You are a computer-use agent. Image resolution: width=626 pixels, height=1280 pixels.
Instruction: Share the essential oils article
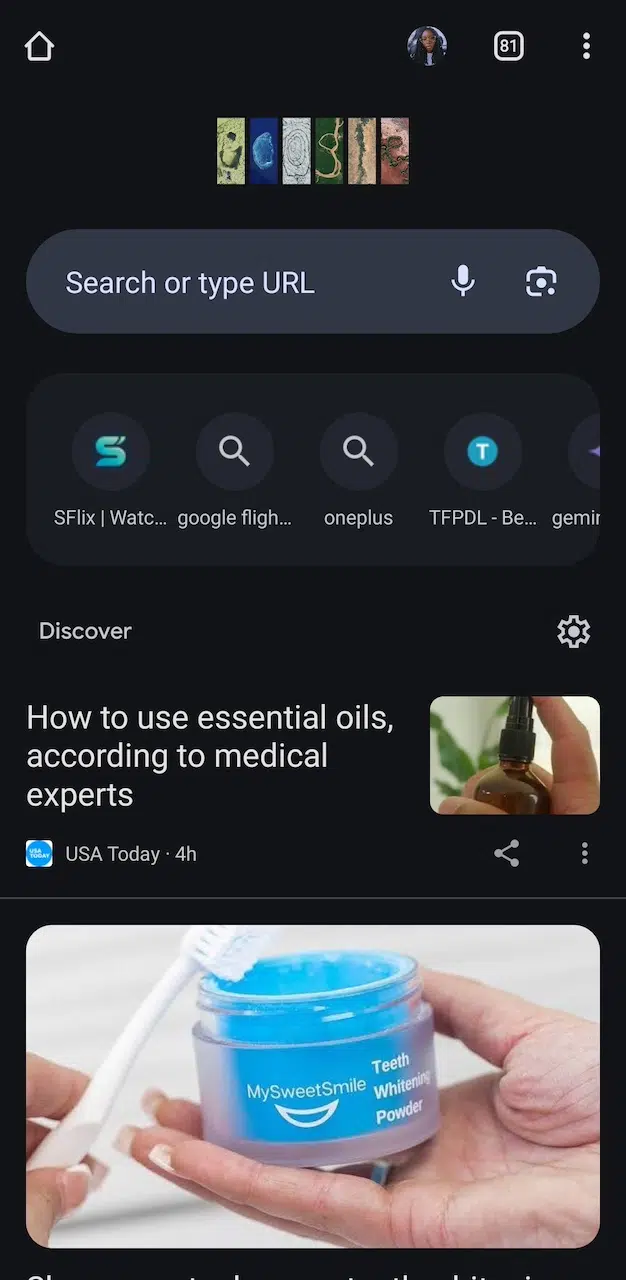pos(507,853)
